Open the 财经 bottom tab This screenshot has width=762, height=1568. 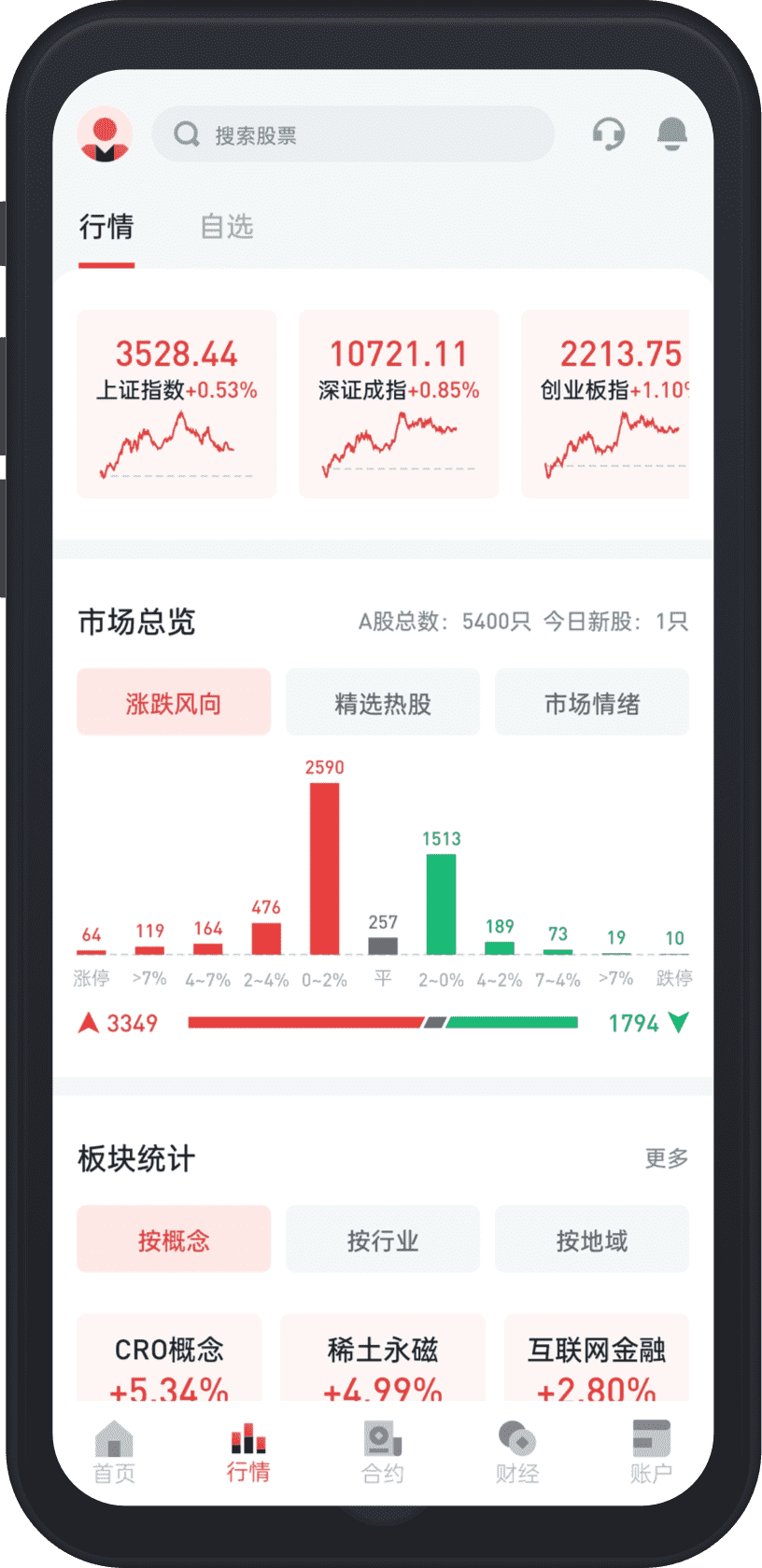517,1453
